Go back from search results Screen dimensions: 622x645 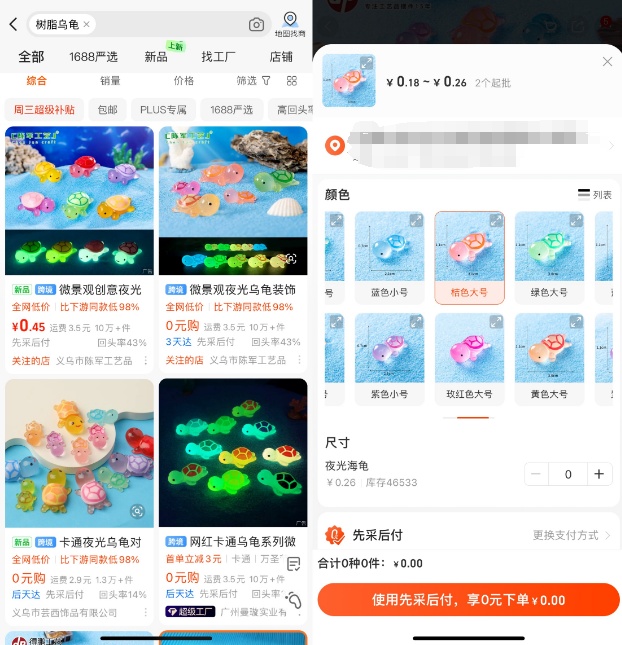(13, 24)
